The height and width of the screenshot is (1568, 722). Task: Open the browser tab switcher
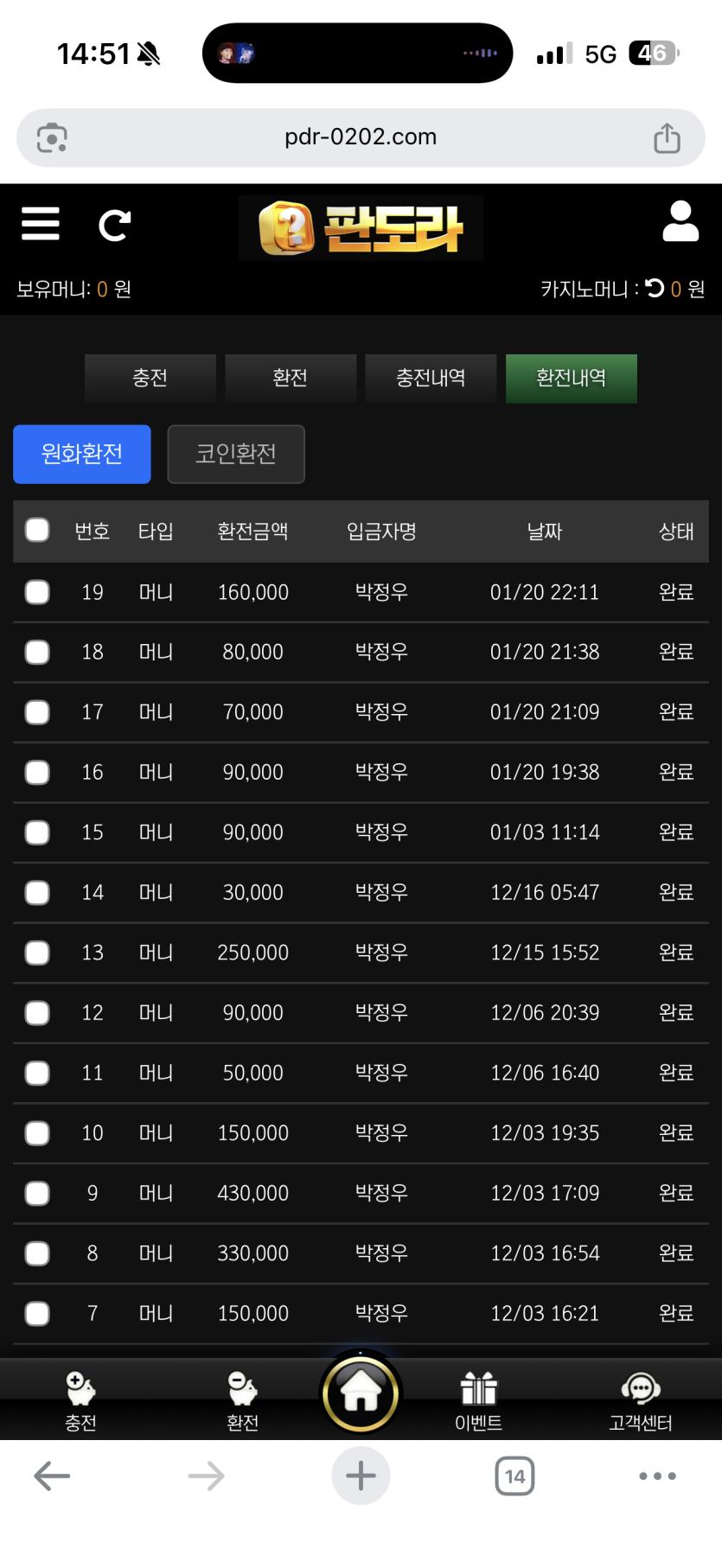point(514,1476)
